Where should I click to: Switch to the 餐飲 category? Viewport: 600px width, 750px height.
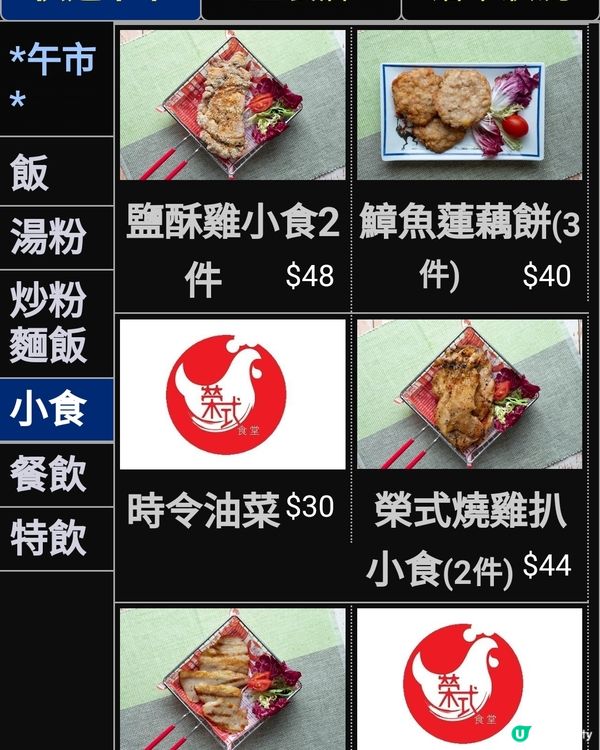(55, 474)
